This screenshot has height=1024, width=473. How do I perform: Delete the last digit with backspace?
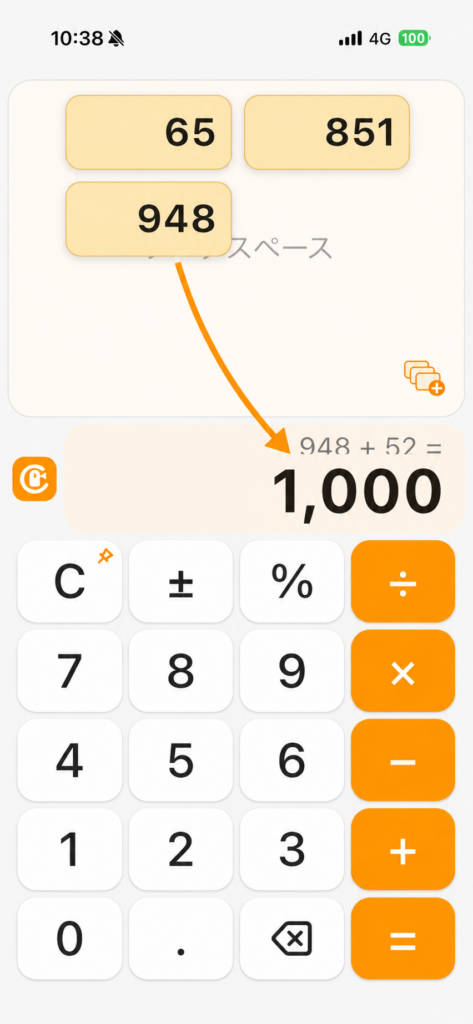click(x=292, y=939)
